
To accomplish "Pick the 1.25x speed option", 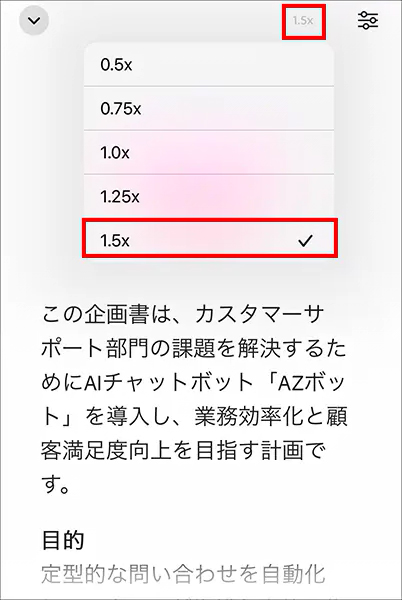I will click(209, 197).
